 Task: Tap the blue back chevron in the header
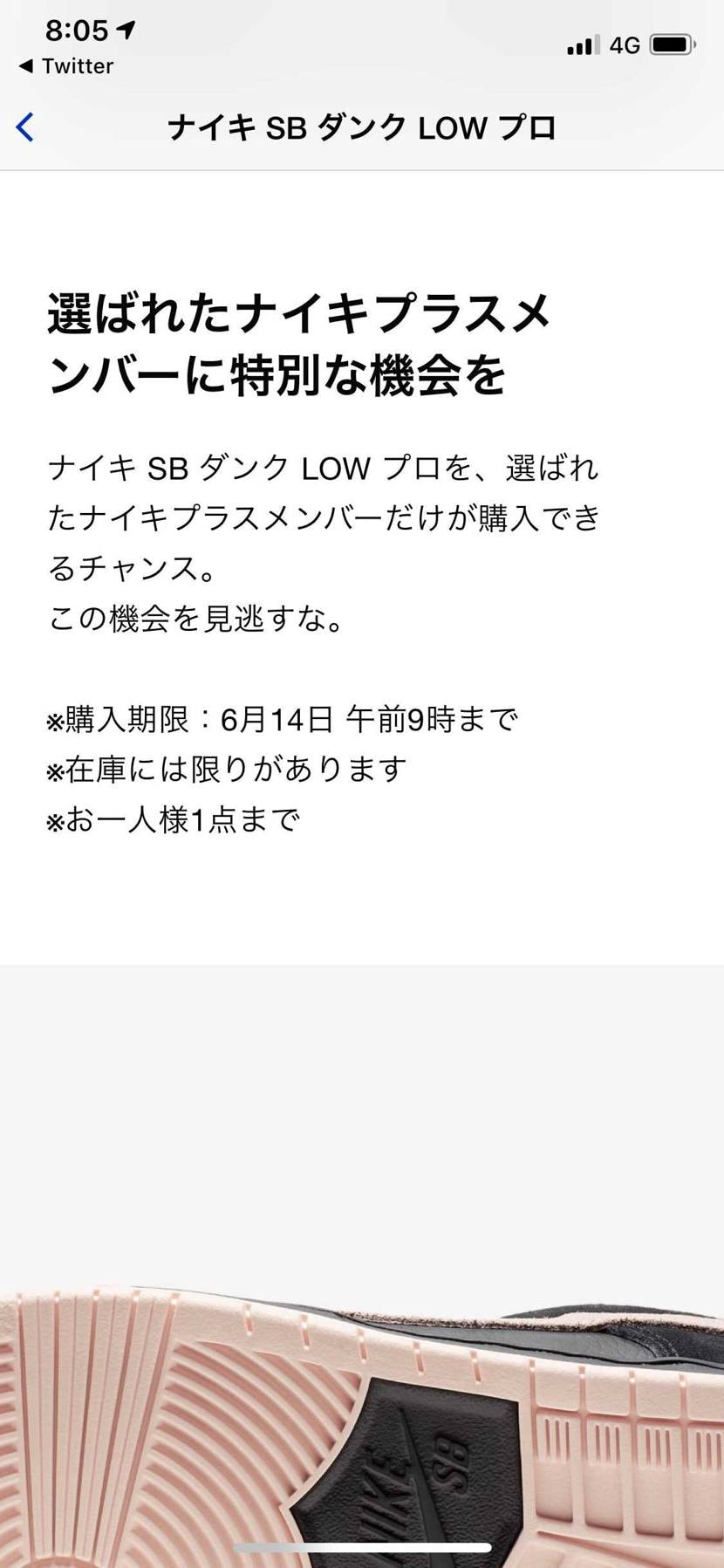coord(25,127)
